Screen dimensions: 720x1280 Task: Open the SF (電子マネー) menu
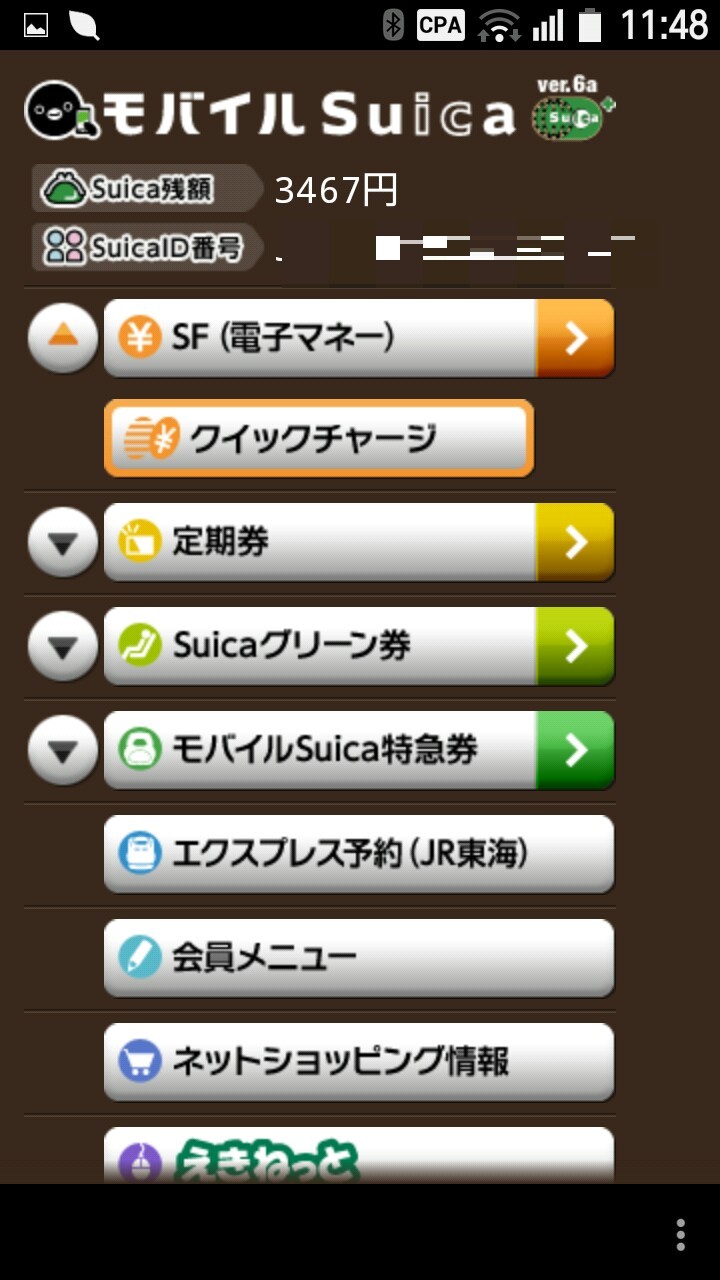point(358,338)
